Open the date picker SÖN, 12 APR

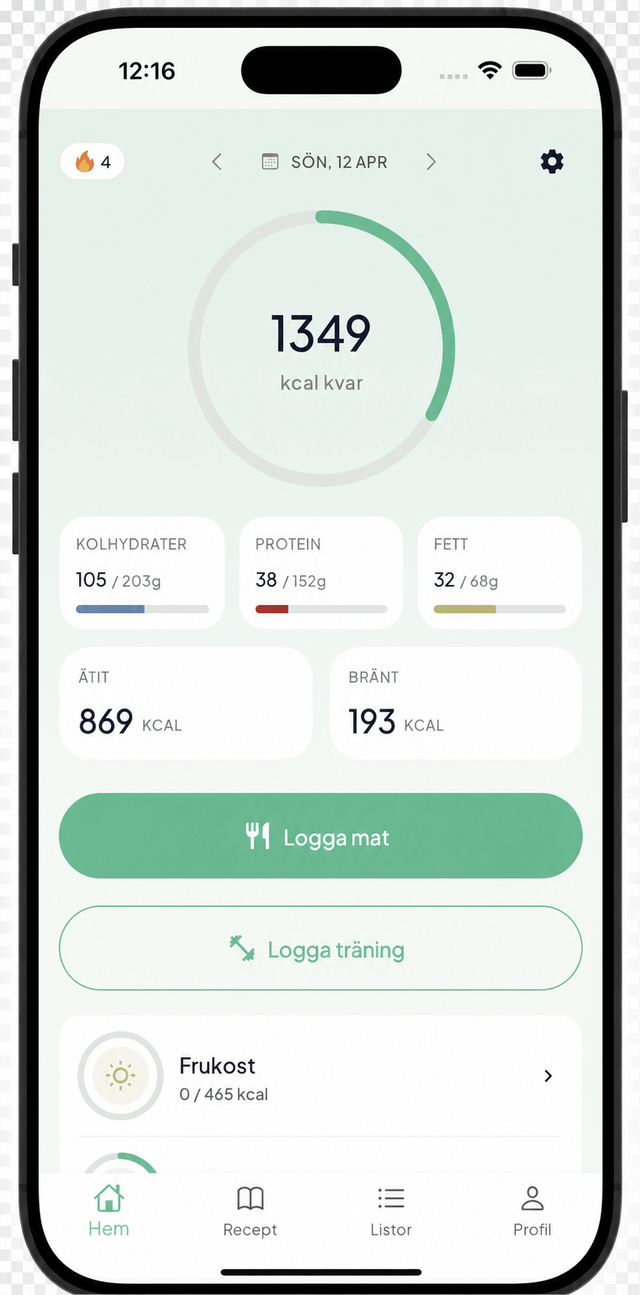[325, 162]
